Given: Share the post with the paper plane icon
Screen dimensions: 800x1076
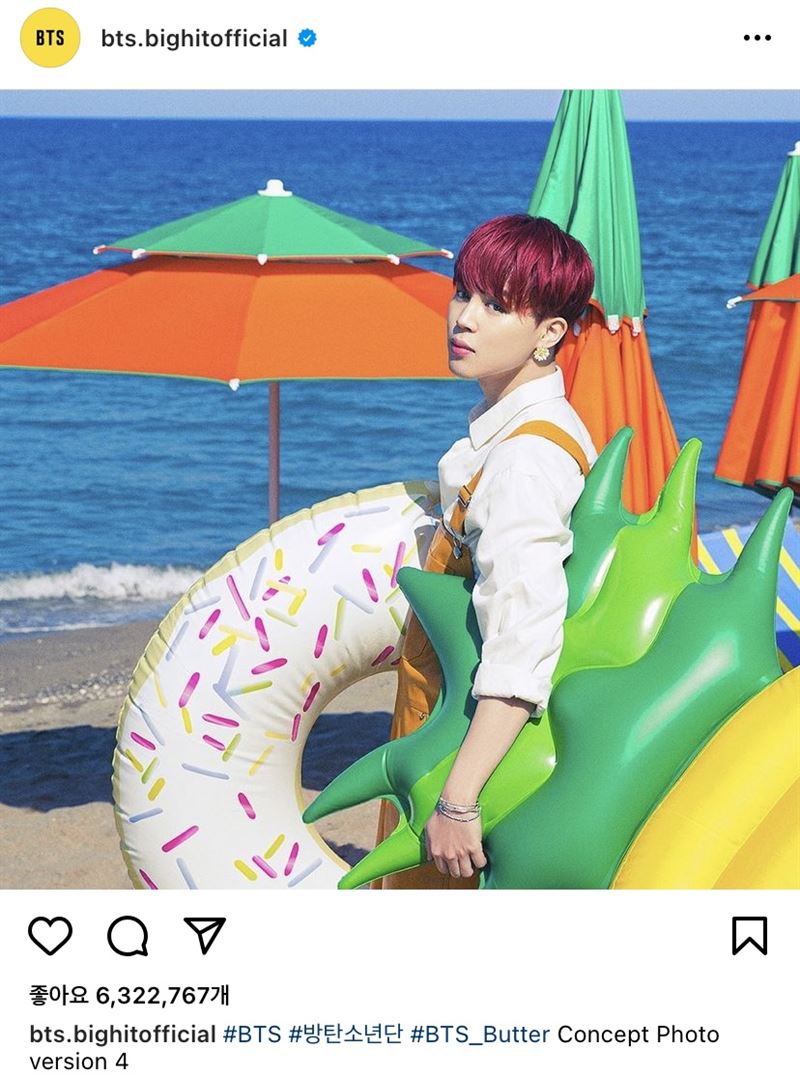Looking at the screenshot, I should 204,936.
